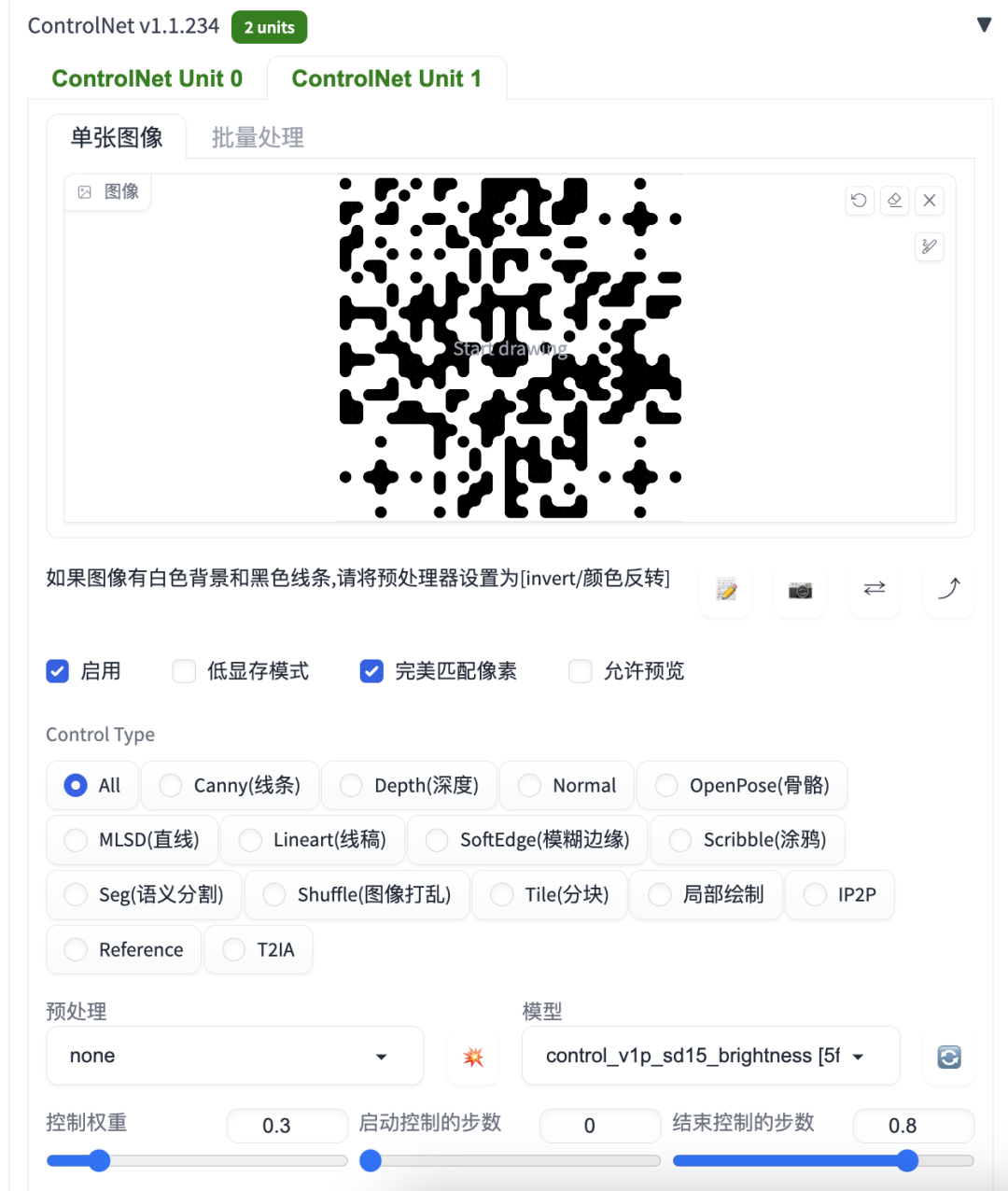
Task: Uncheck 完美匹配像素
Action: [x=371, y=671]
